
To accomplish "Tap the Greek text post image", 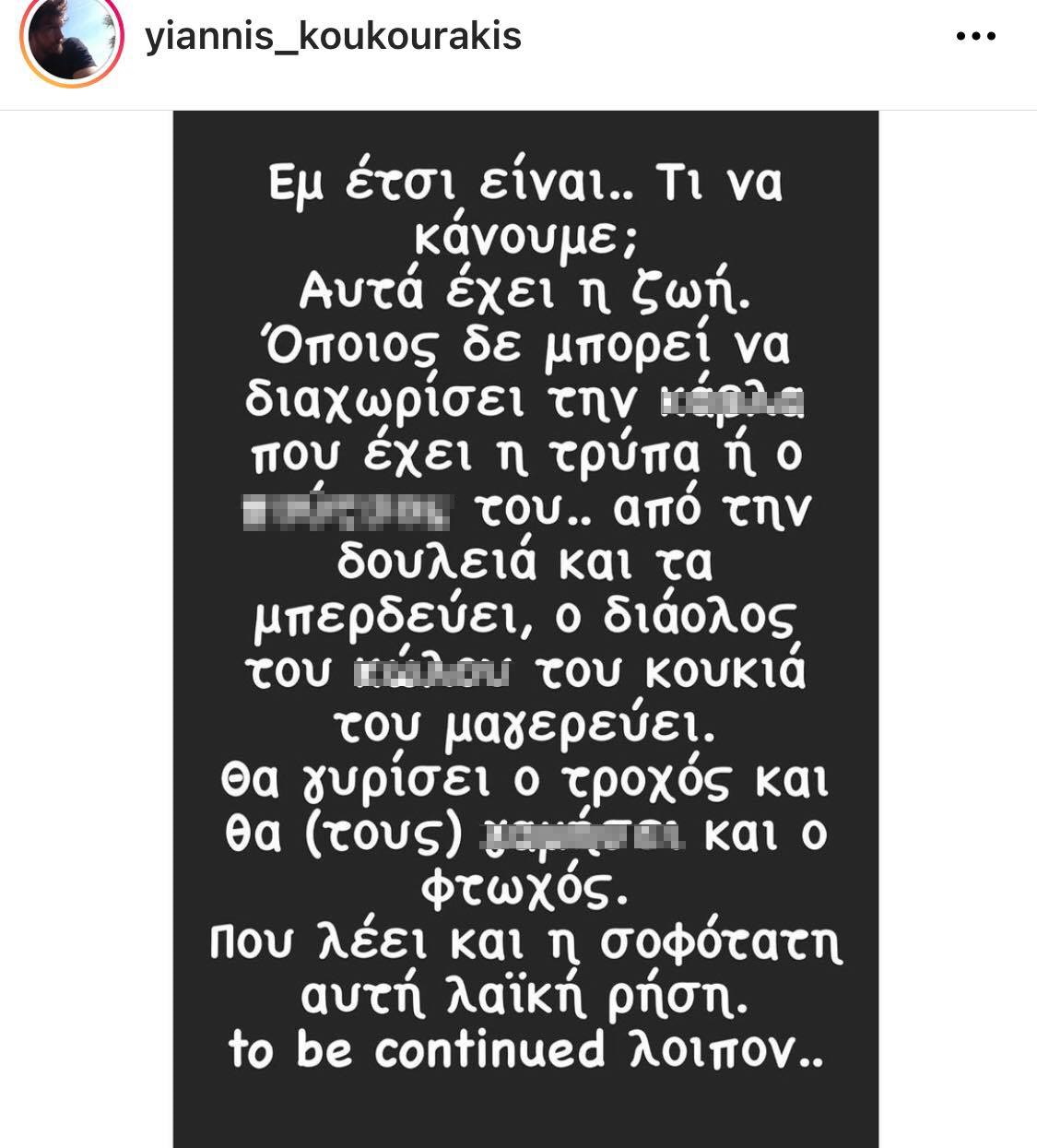I will click(525, 627).
